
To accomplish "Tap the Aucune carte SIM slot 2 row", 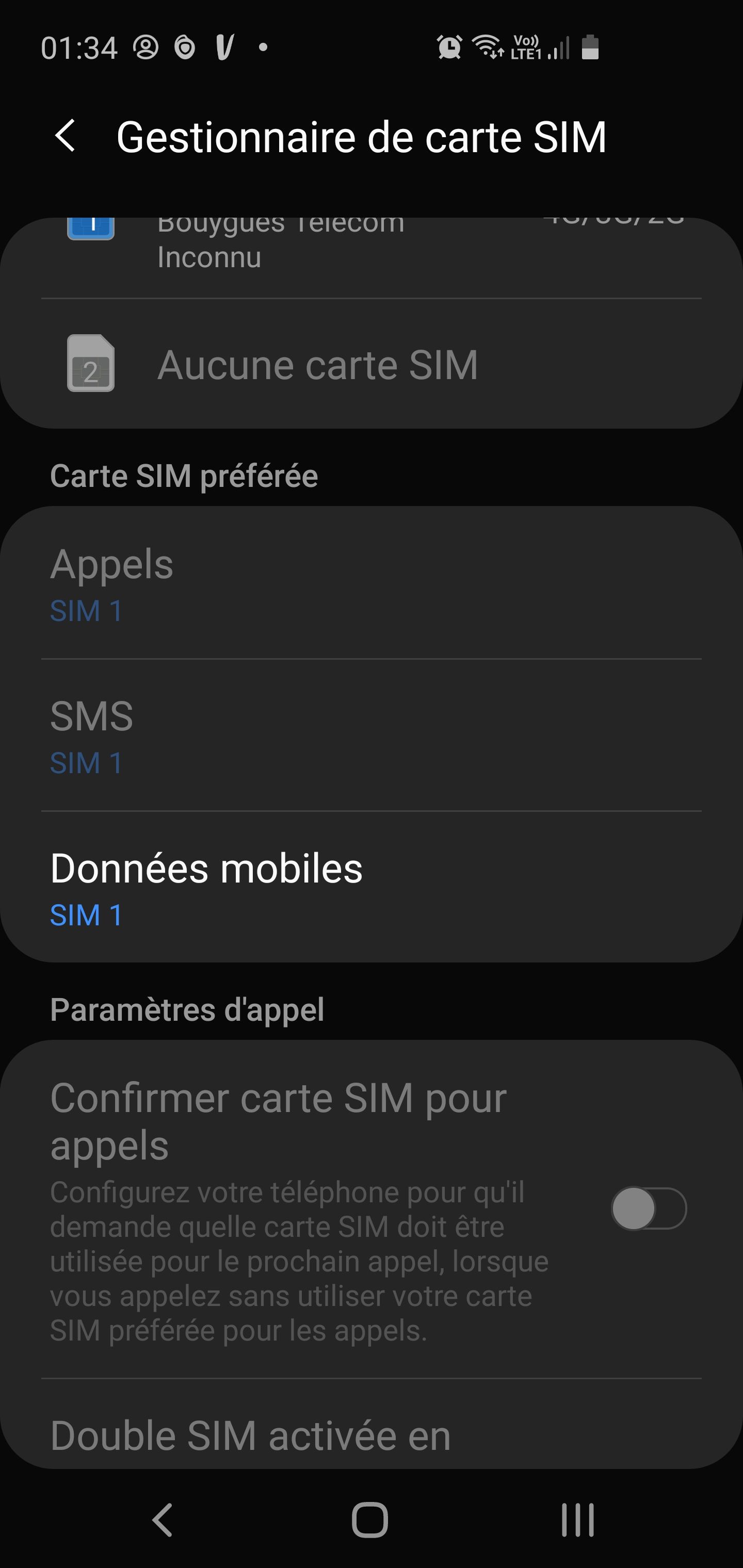I will [372, 364].
